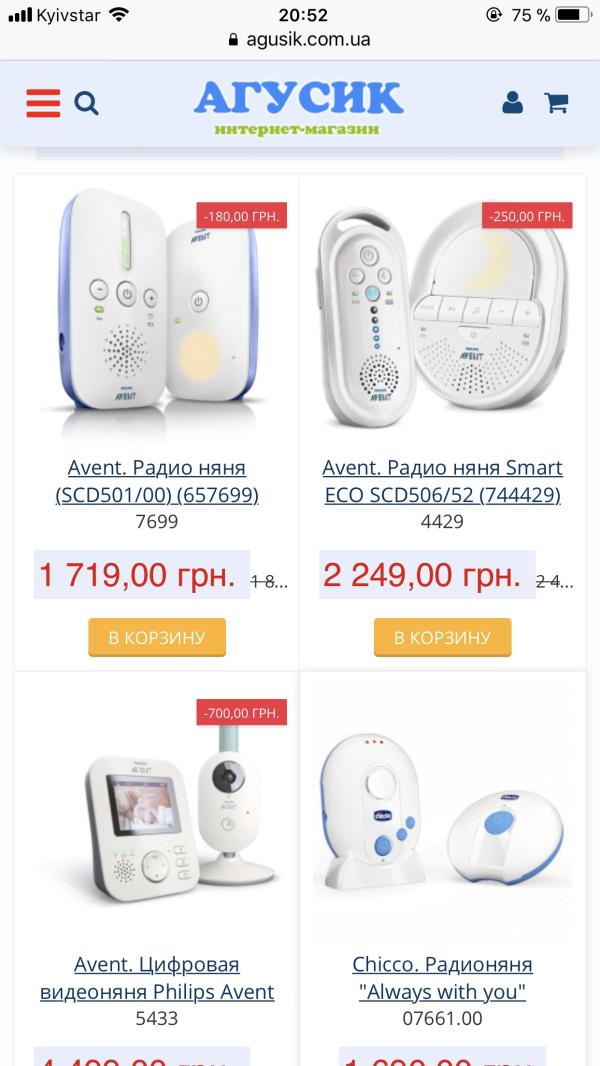
Task: Open the Avent SCD501/00 product link
Action: [x=157, y=481]
